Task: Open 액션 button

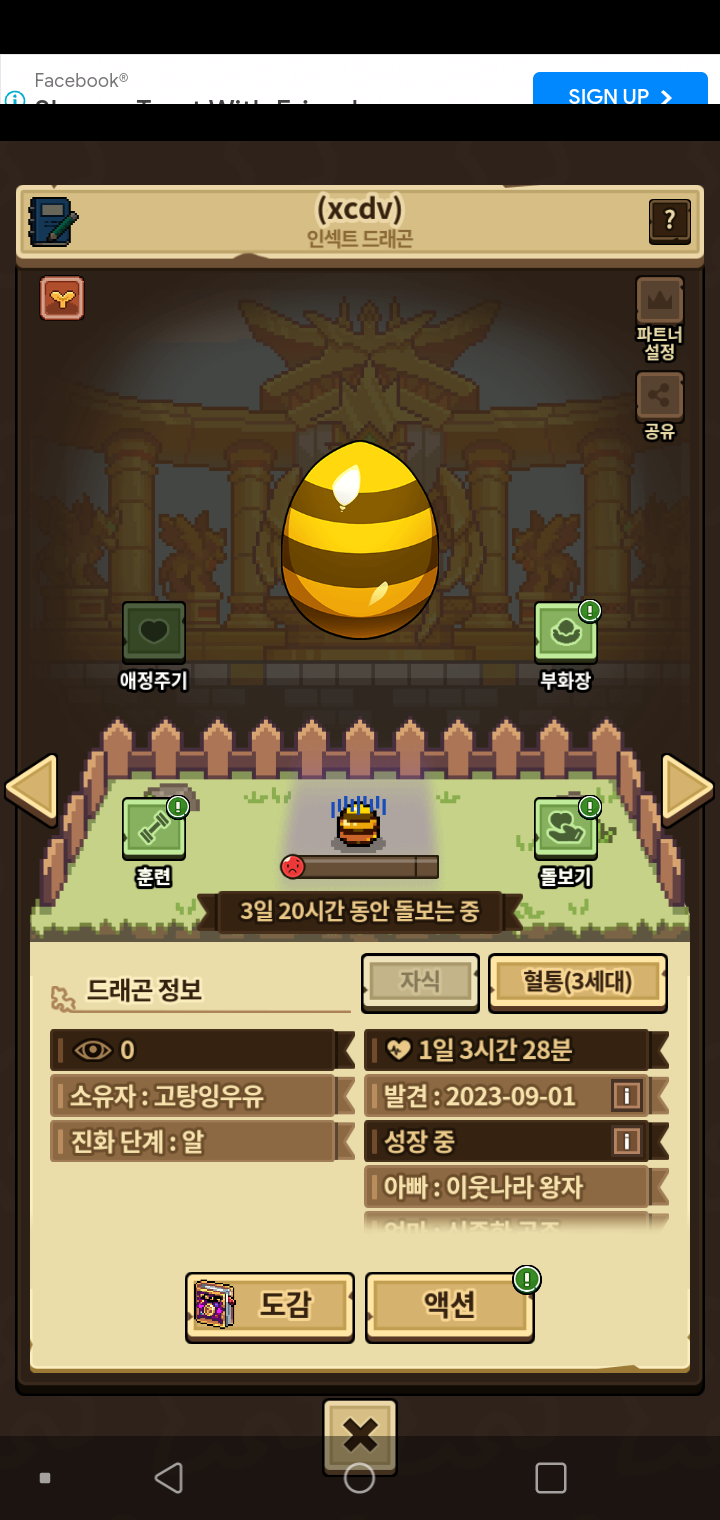Action: point(450,1305)
